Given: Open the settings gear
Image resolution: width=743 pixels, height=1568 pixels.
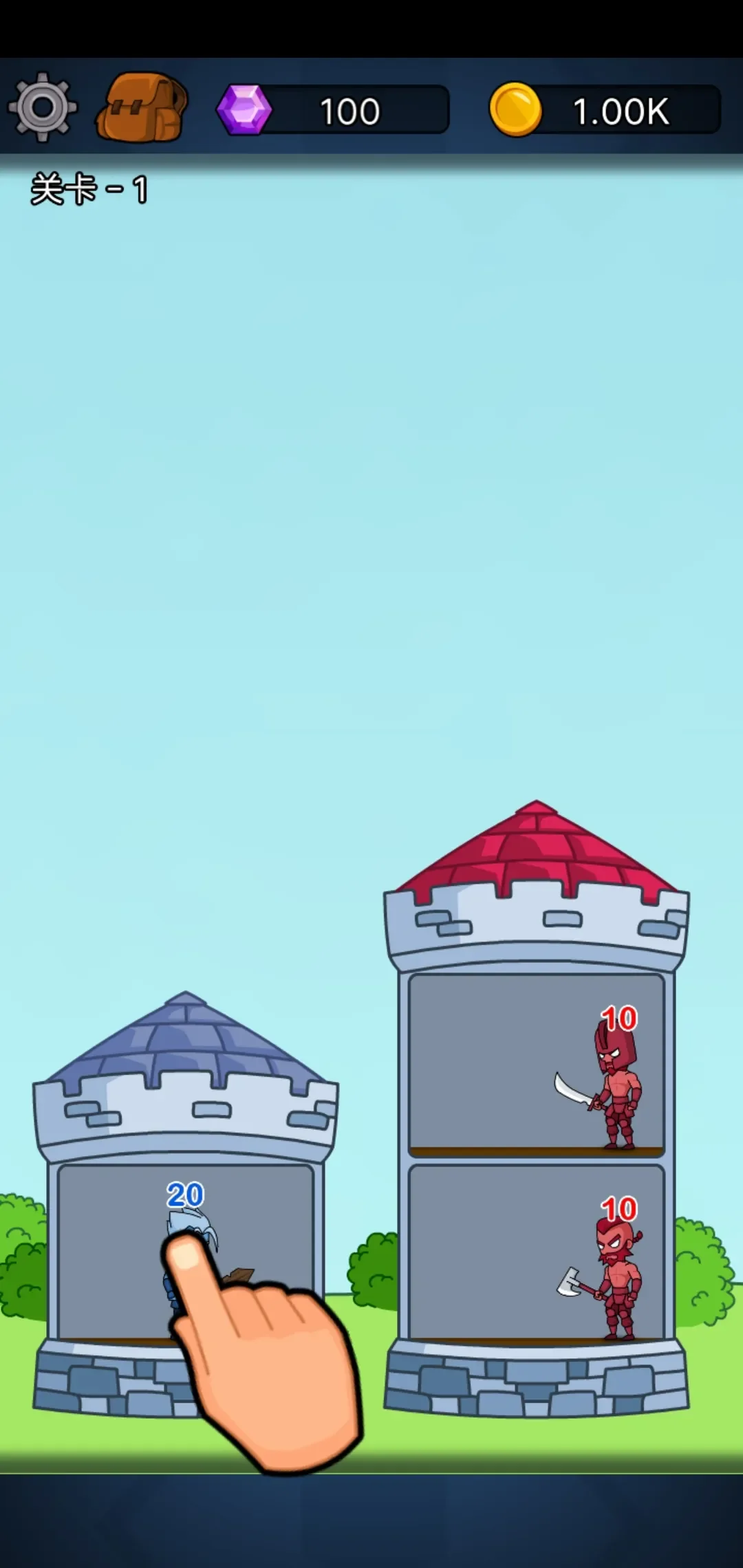Looking at the screenshot, I should (43, 108).
